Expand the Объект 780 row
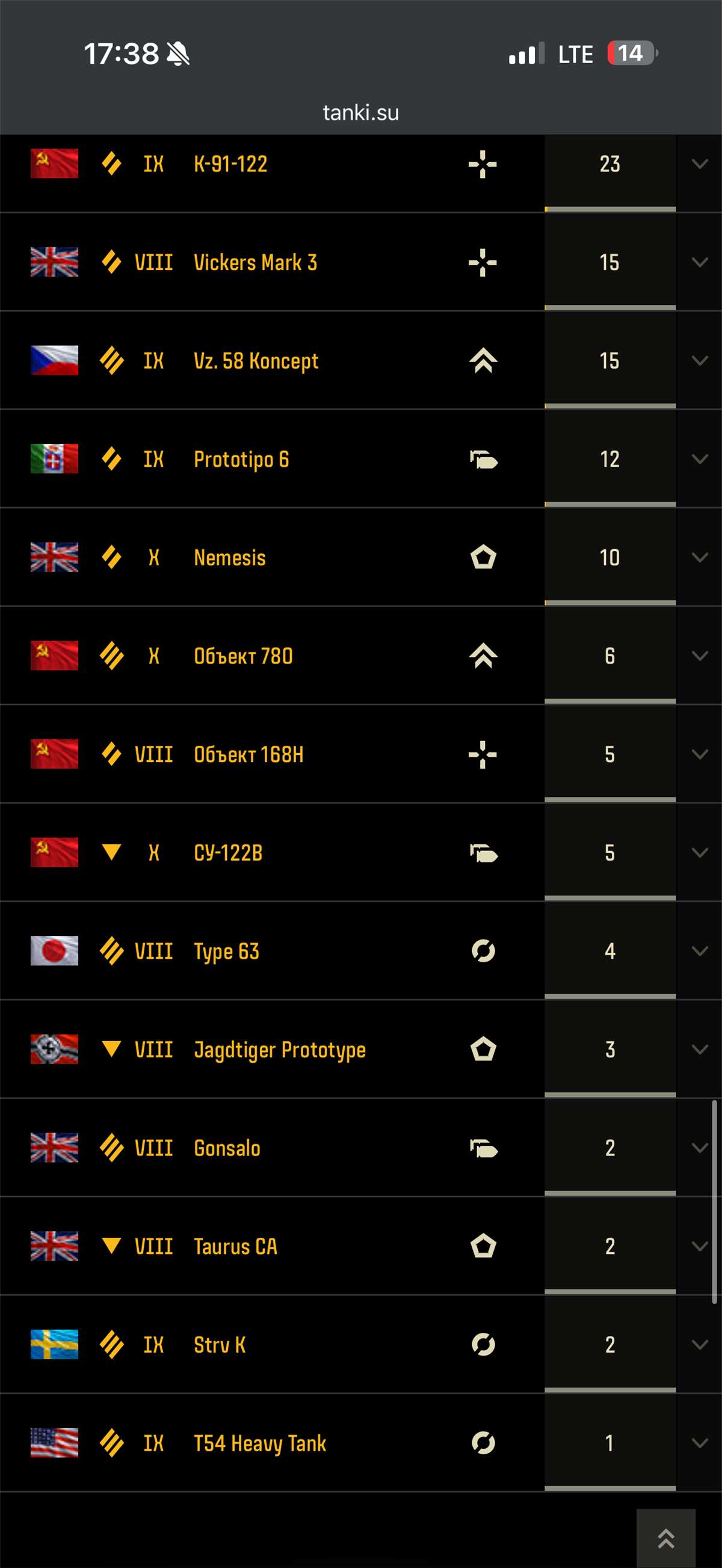Image resolution: width=722 pixels, height=1568 pixels. [x=700, y=656]
